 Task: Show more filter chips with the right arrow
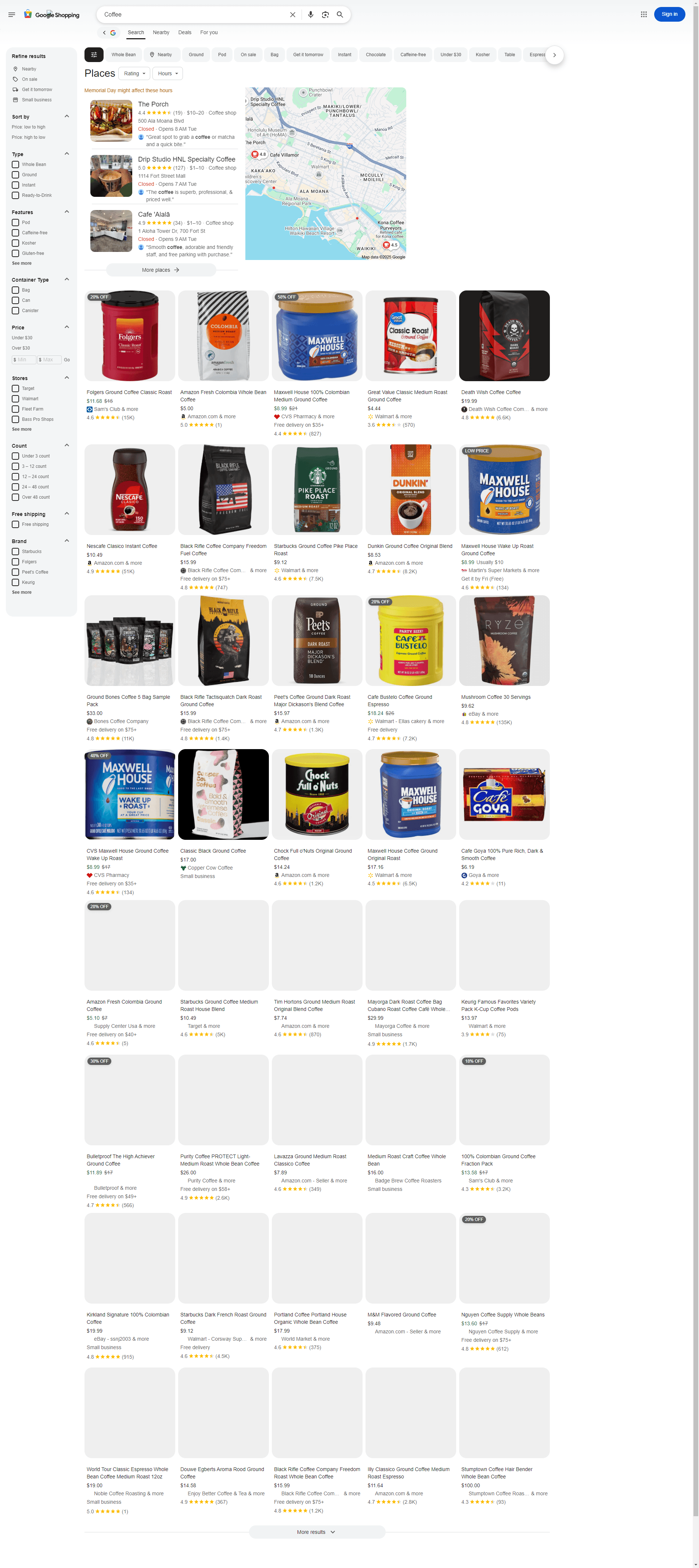click(554, 55)
